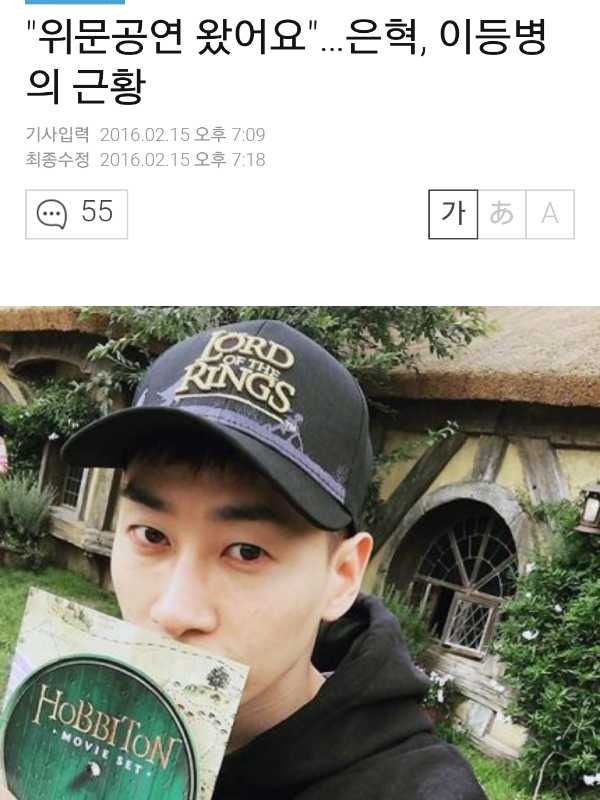Switch article to Japanese あ
Viewport: 600px width, 800px height.
[501, 214]
